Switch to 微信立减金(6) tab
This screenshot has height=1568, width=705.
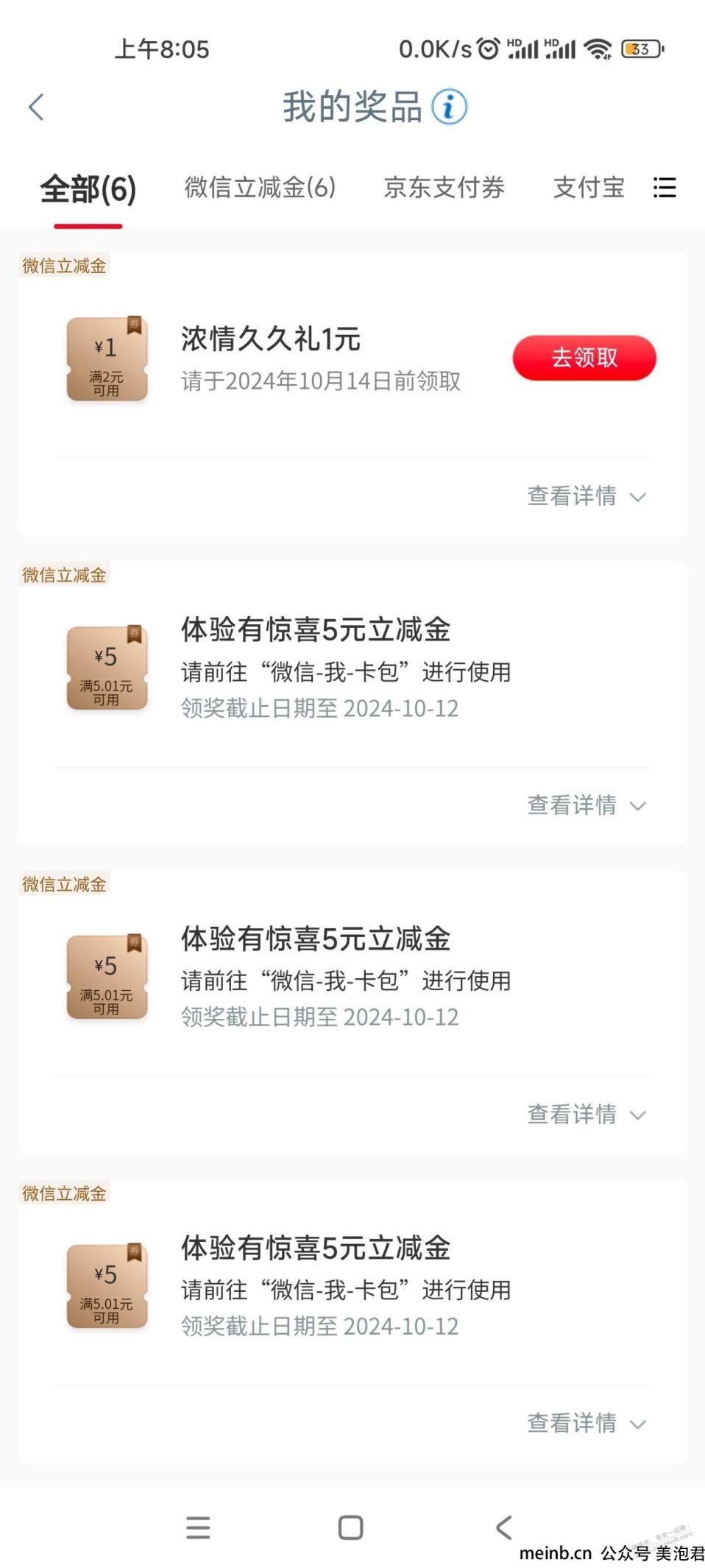coord(260,188)
